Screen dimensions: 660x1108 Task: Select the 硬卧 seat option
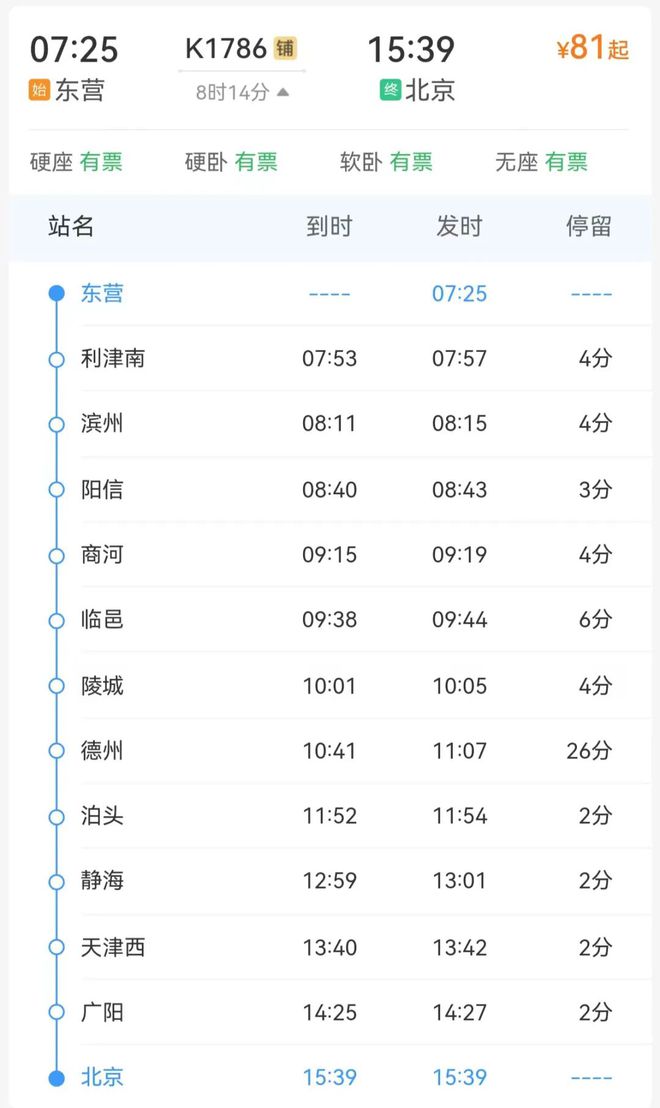coord(231,162)
